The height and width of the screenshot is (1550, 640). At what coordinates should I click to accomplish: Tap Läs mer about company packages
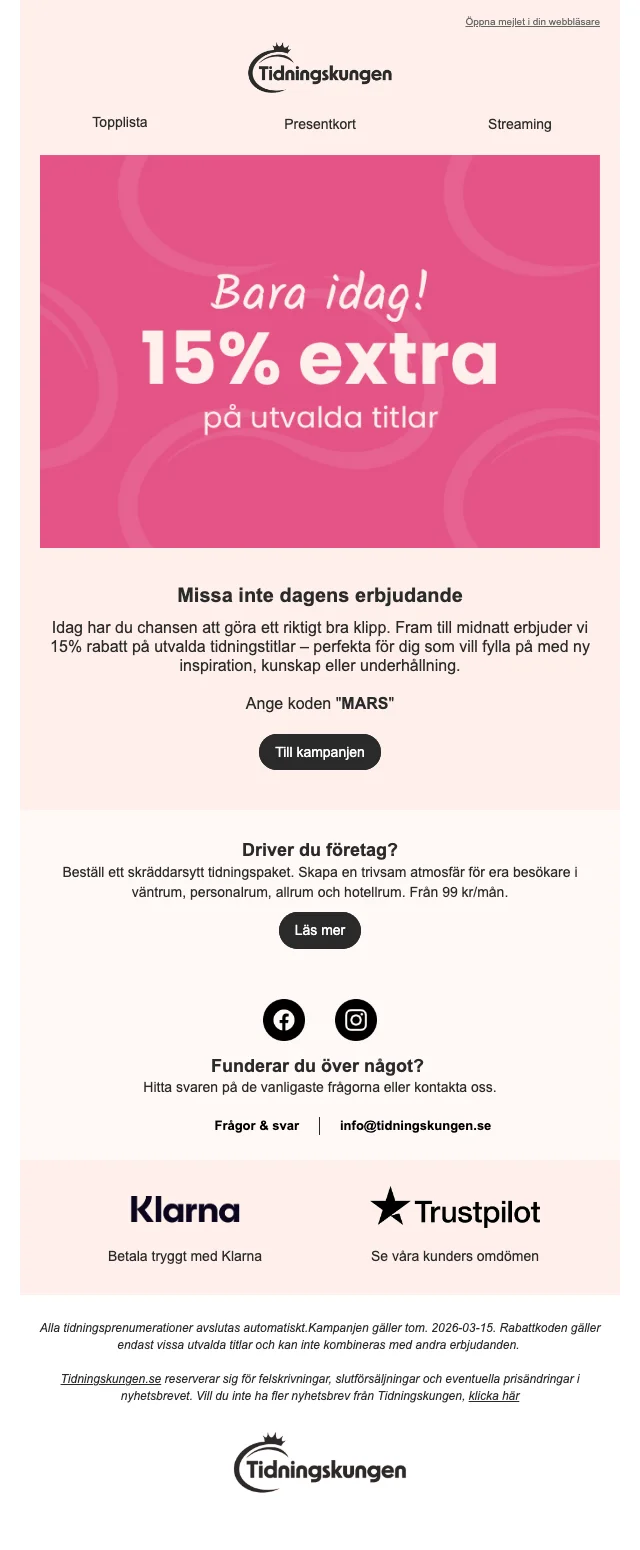point(320,930)
